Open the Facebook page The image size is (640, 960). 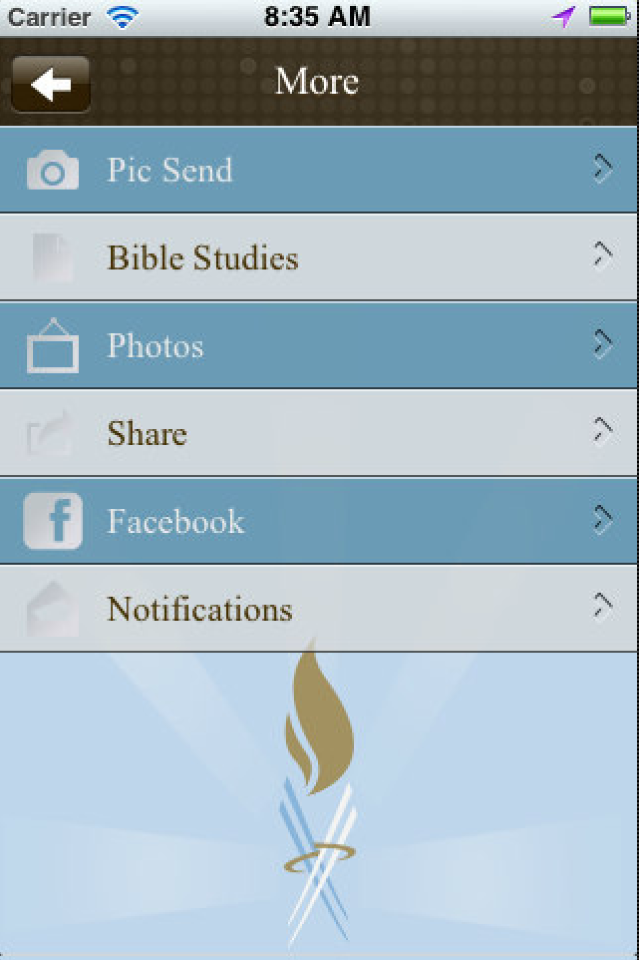tap(318, 522)
